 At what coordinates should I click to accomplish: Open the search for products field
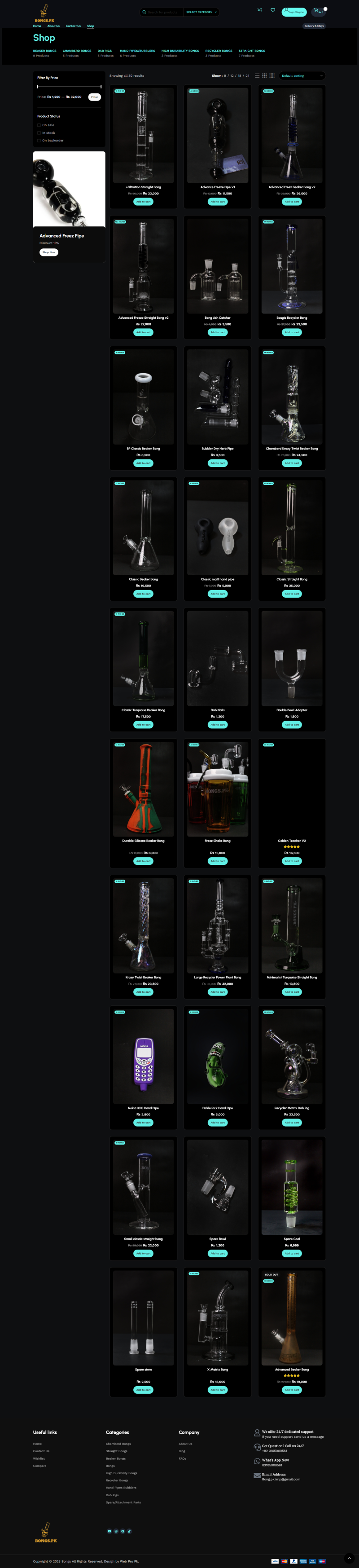point(163,12)
